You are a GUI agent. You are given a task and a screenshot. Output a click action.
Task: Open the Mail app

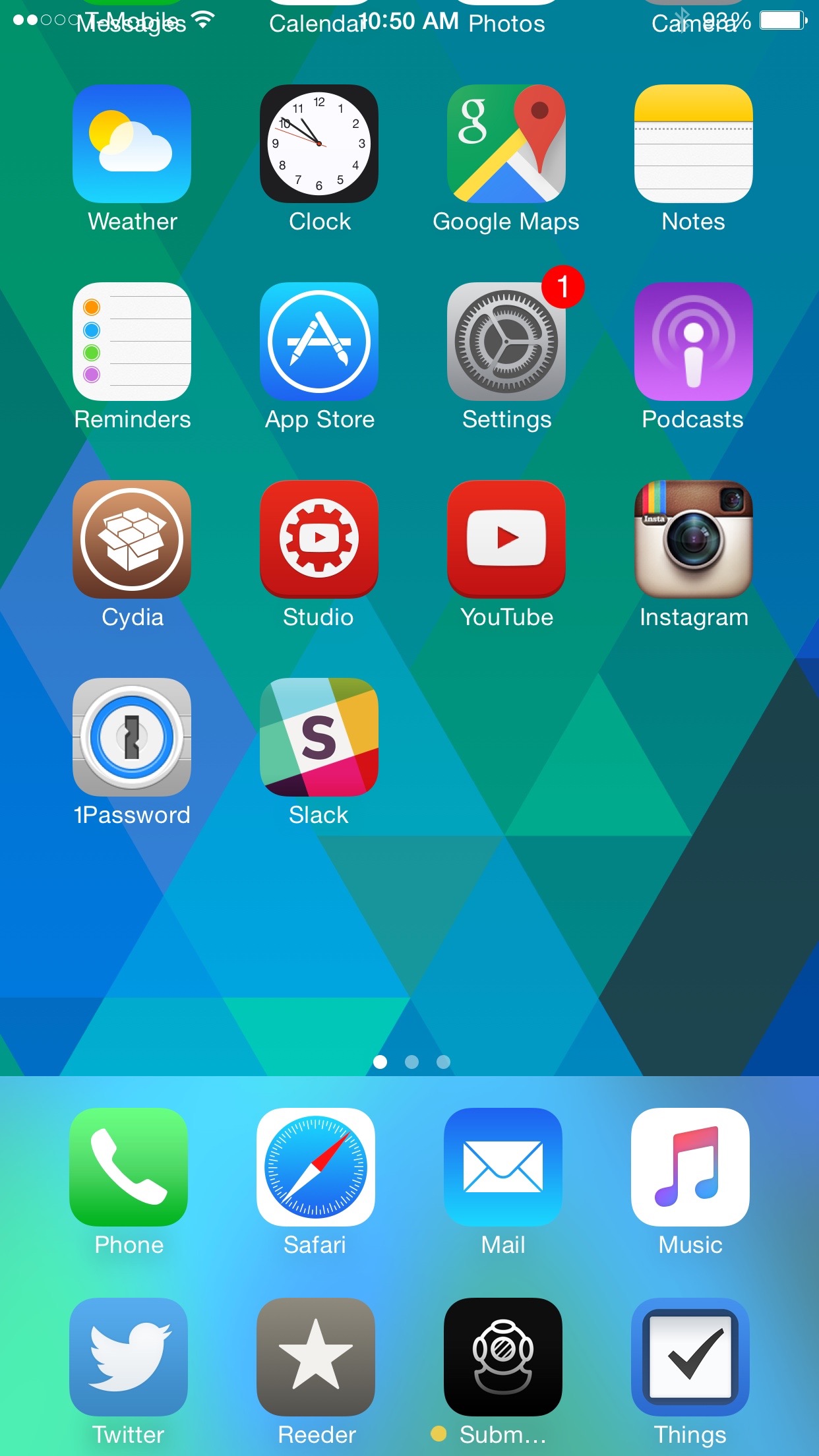pyautogui.click(x=503, y=1167)
